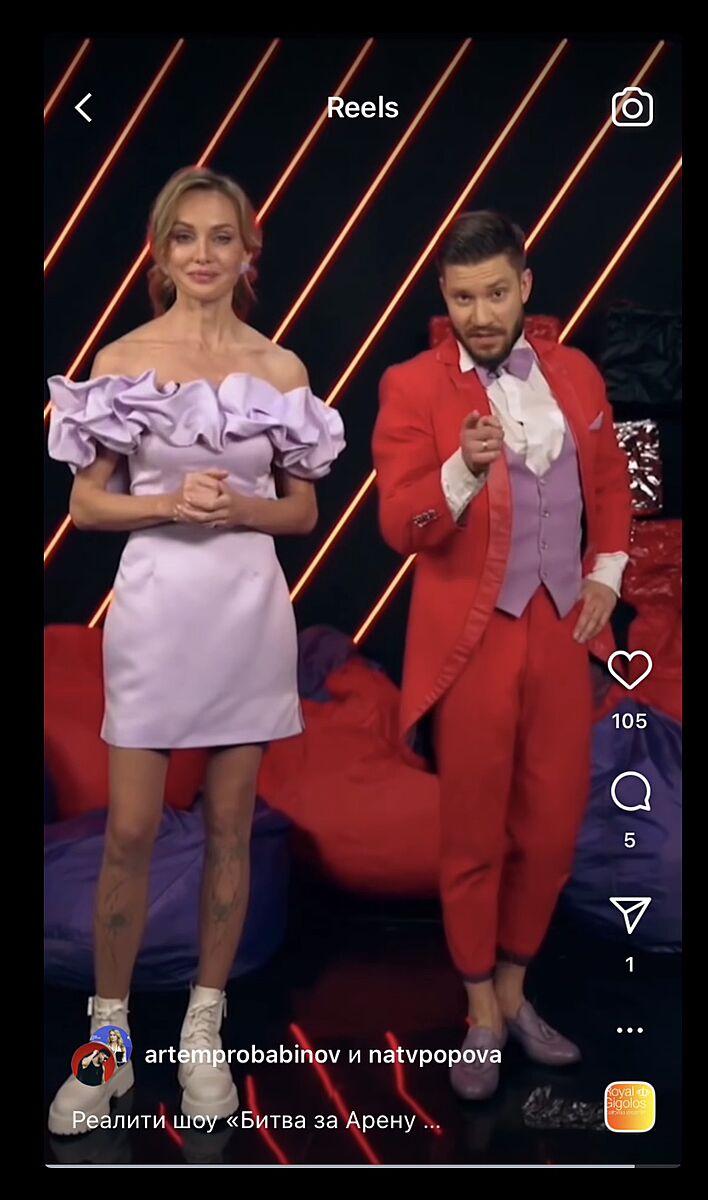
Task: Go back from the Reels view
Action: pos(84,108)
